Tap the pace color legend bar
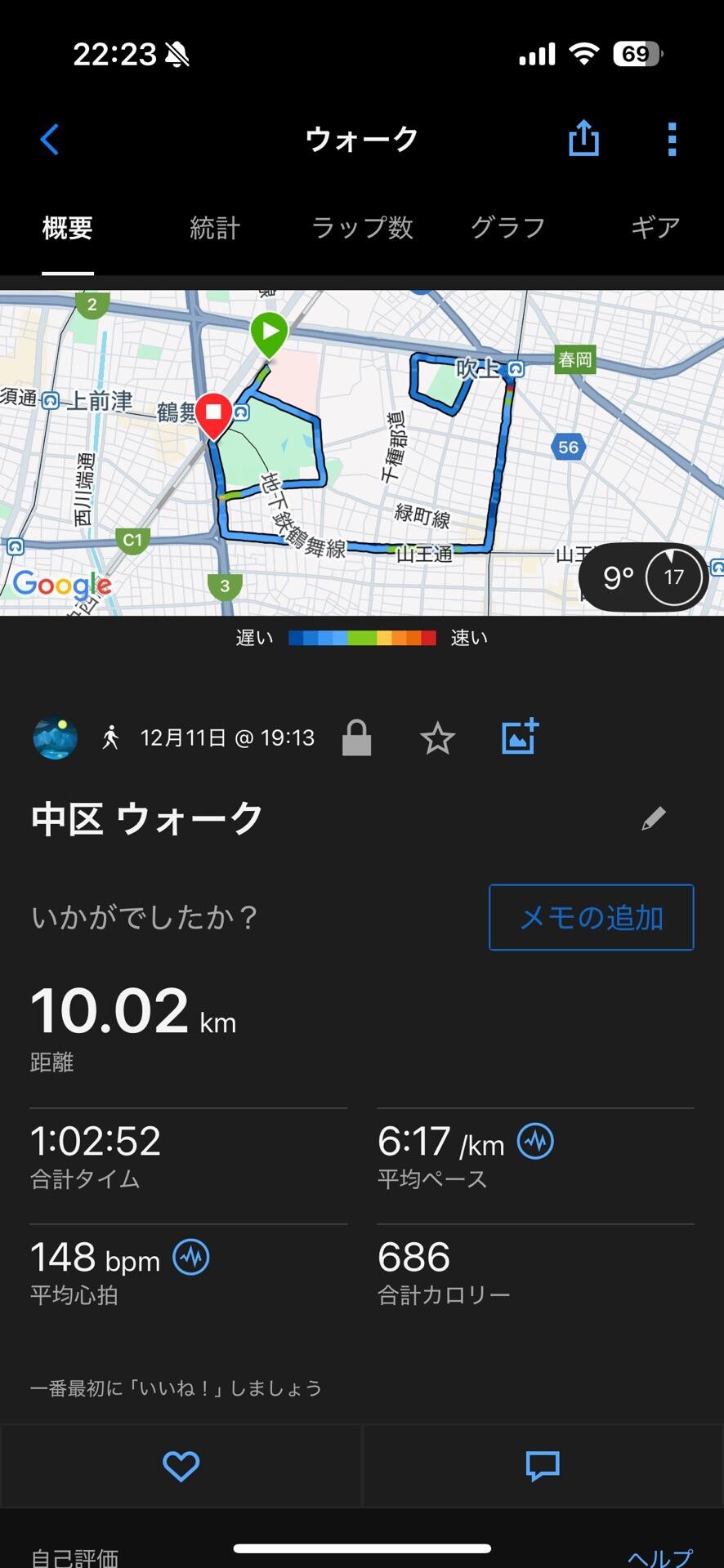 click(362, 638)
